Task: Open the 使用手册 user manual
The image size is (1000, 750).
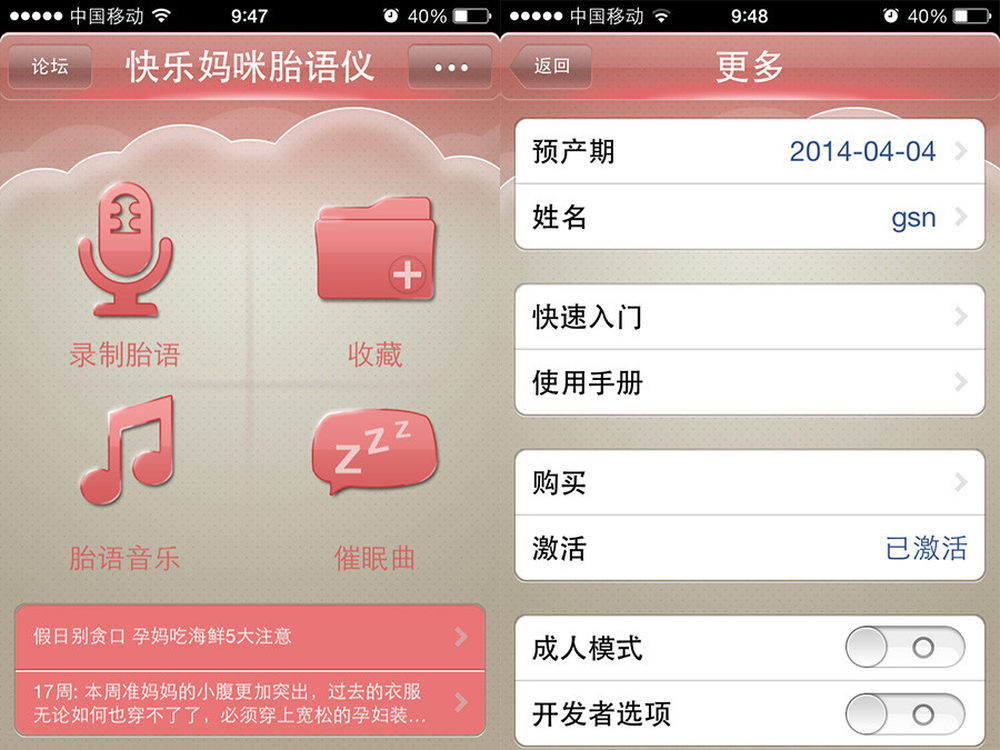Action: coord(749,383)
